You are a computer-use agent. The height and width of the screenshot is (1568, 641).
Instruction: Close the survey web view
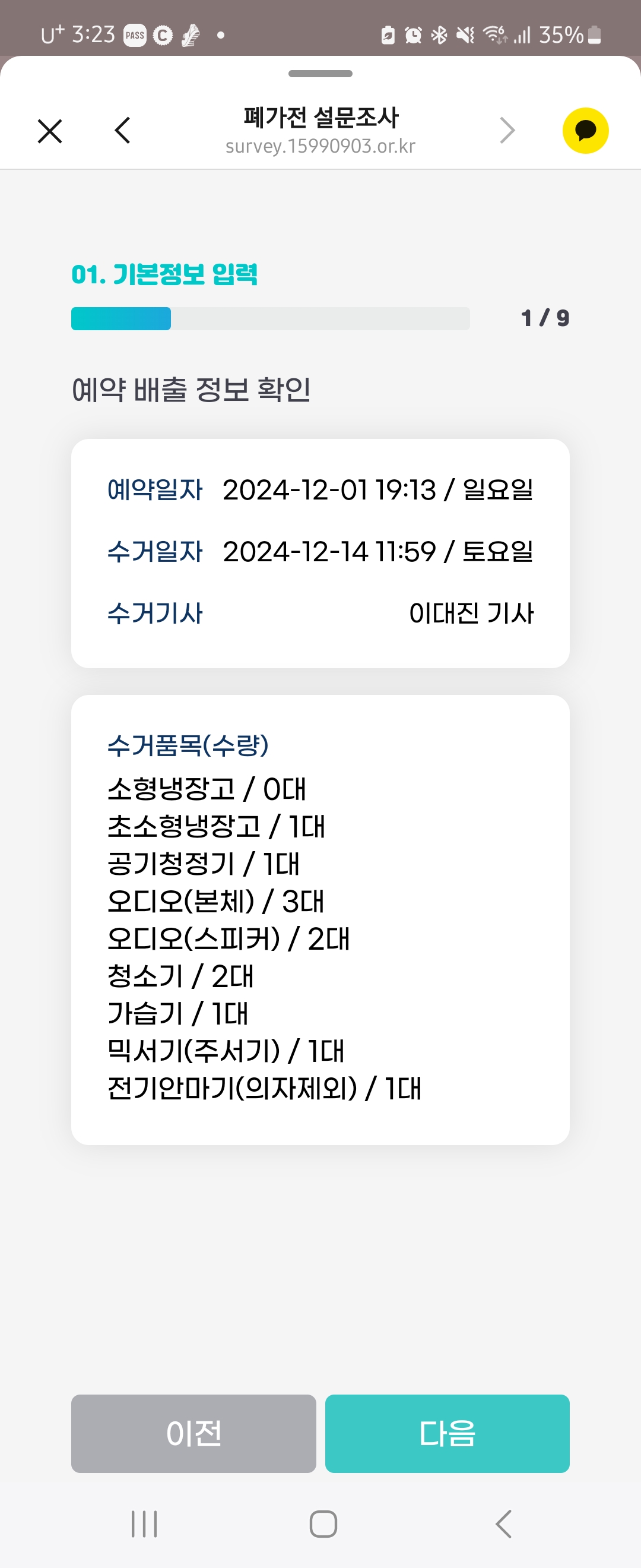point(50,131)
